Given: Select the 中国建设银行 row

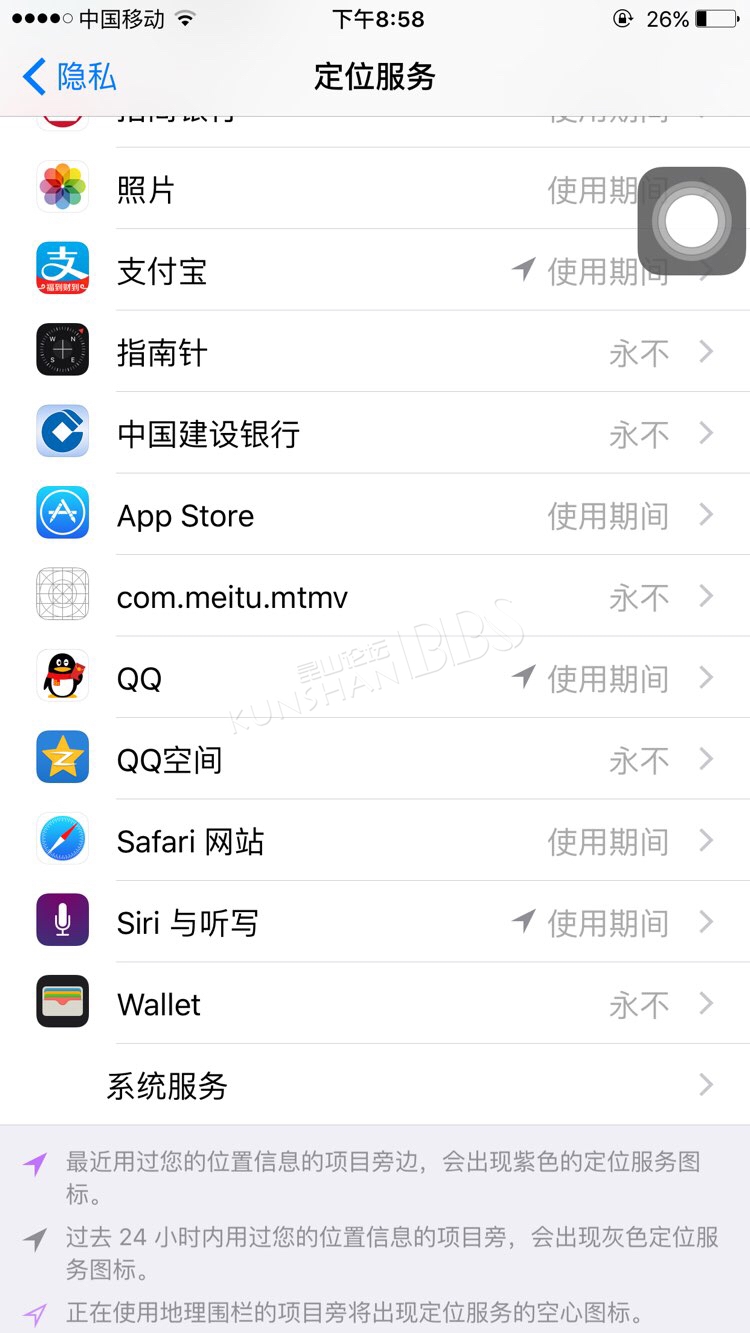Looking at the screenshot, I should [375, 433].
